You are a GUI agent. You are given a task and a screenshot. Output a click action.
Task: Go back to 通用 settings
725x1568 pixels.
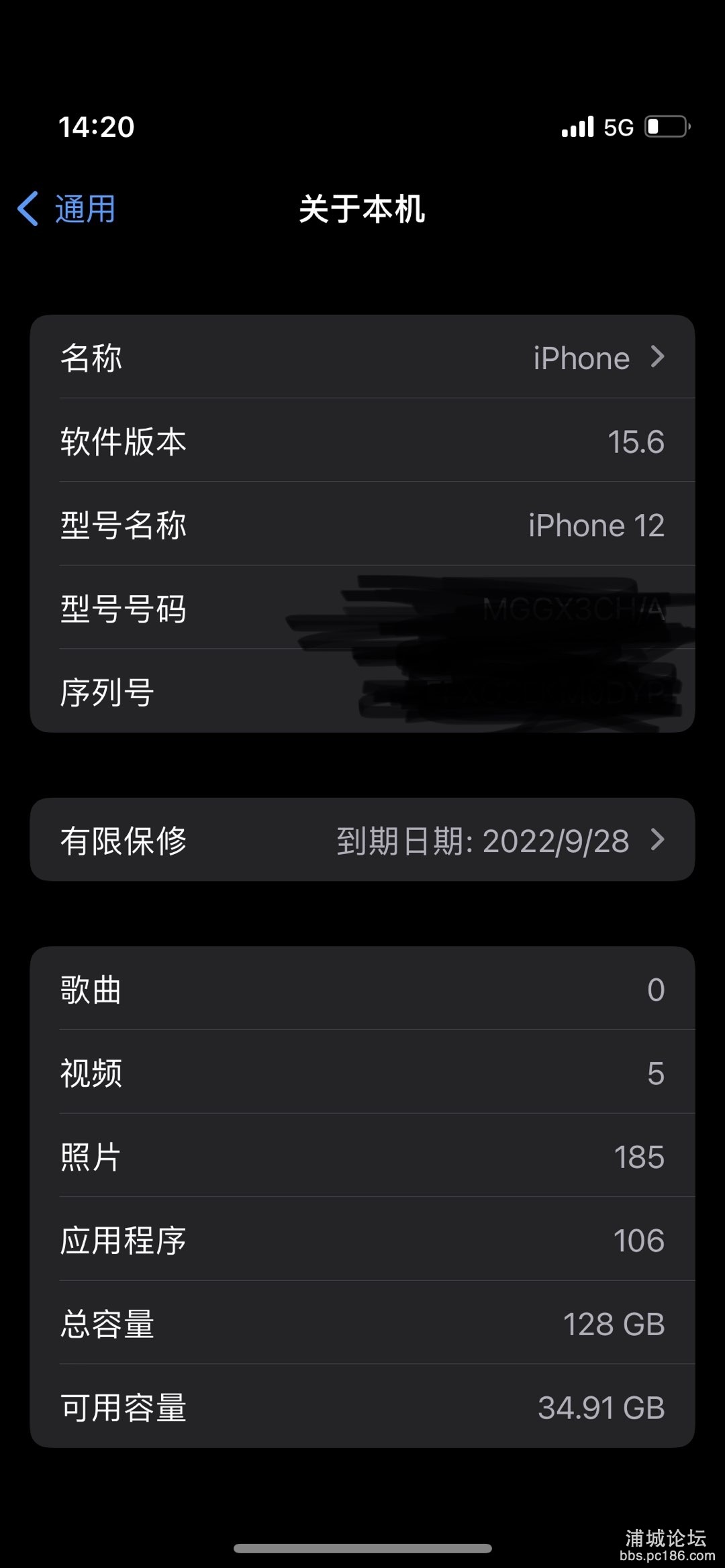(x=67, y=209)
